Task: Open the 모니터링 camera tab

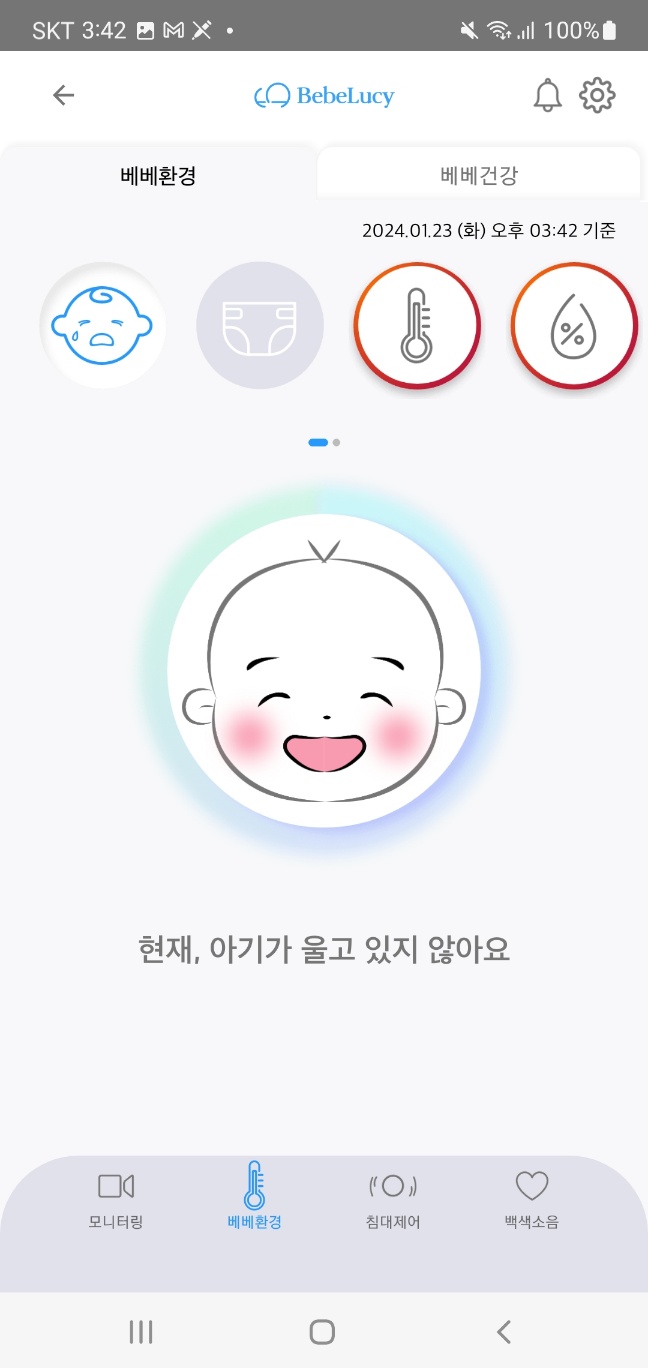Action: click(116, 1198)
